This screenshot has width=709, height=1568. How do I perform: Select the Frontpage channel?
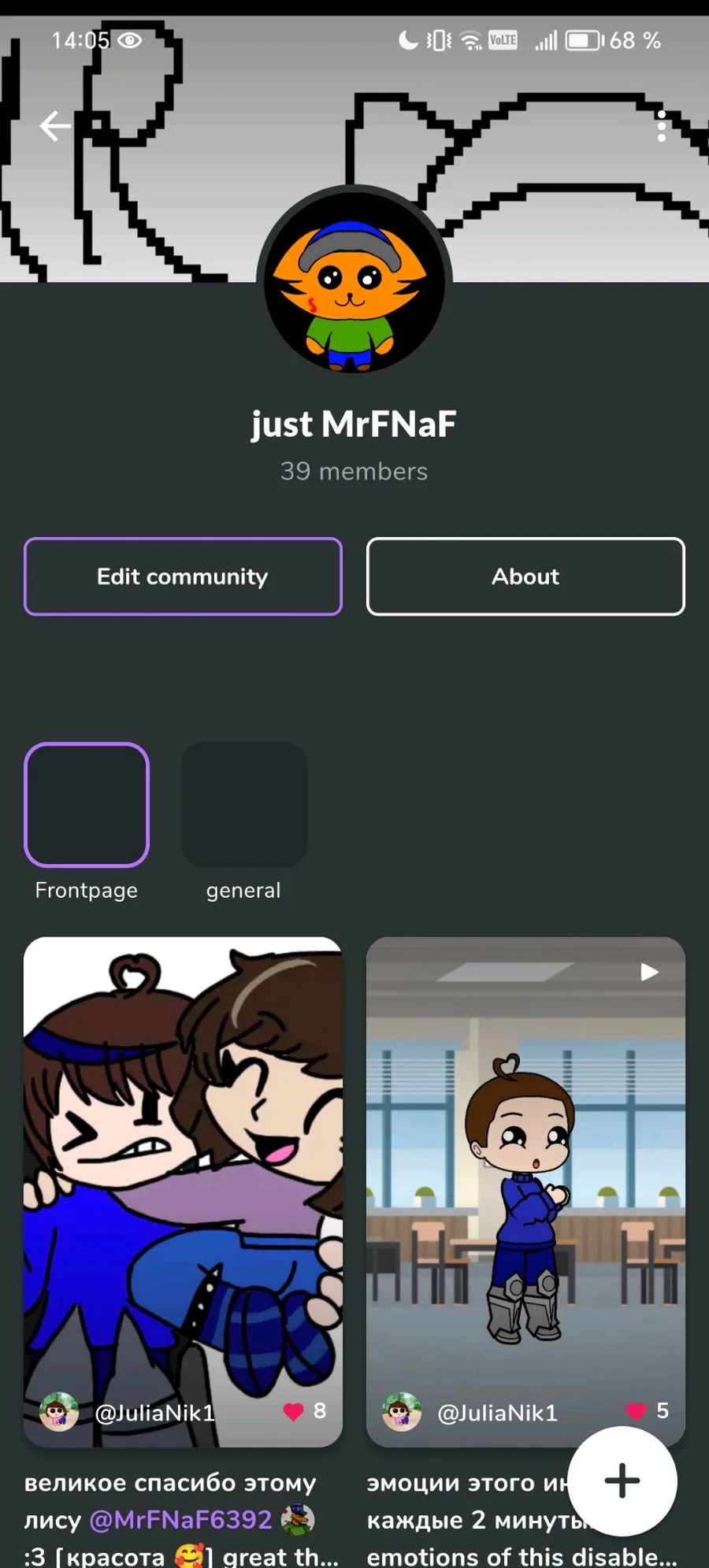tap(87, 805)
